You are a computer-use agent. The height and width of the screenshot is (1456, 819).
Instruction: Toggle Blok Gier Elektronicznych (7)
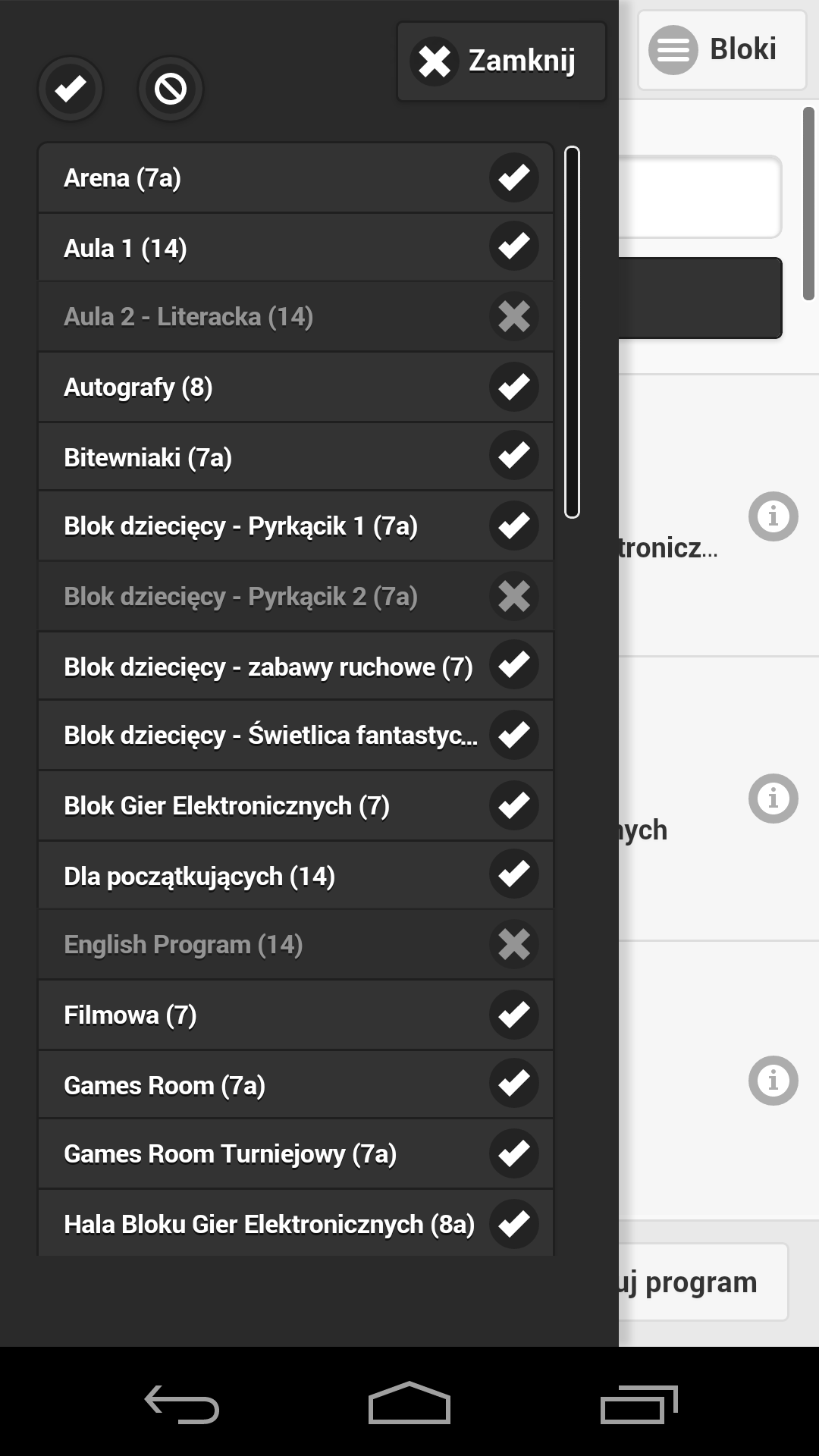tap(513, 805)
